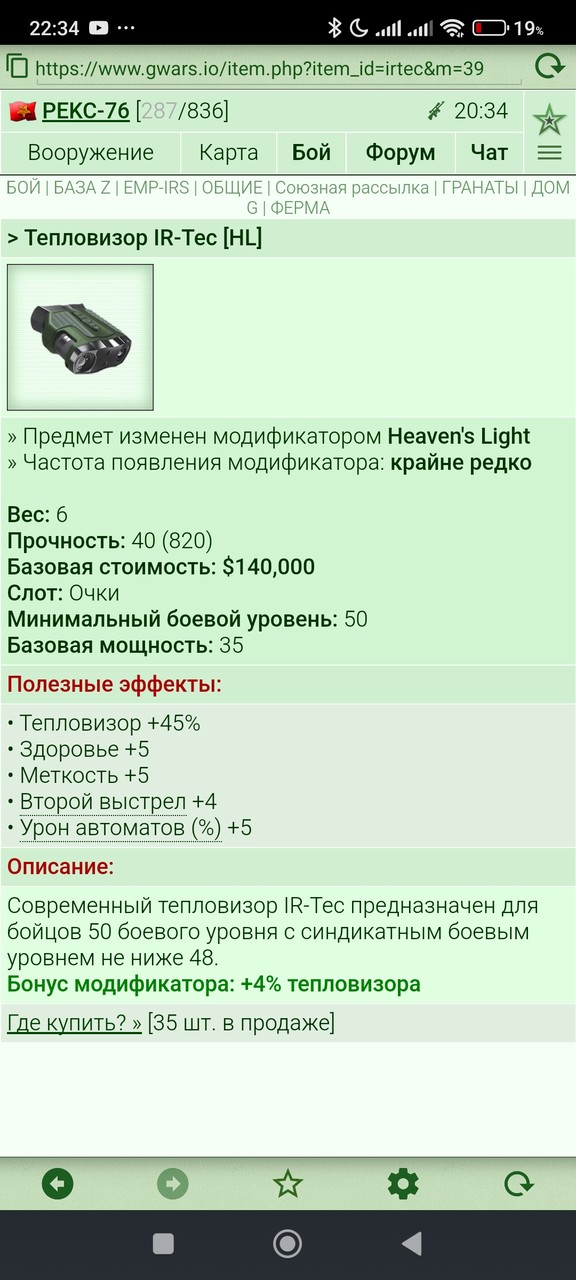Open the Союзная рассылка link
Viewport: 576px width, 1280px height.
tap(352, 188)
